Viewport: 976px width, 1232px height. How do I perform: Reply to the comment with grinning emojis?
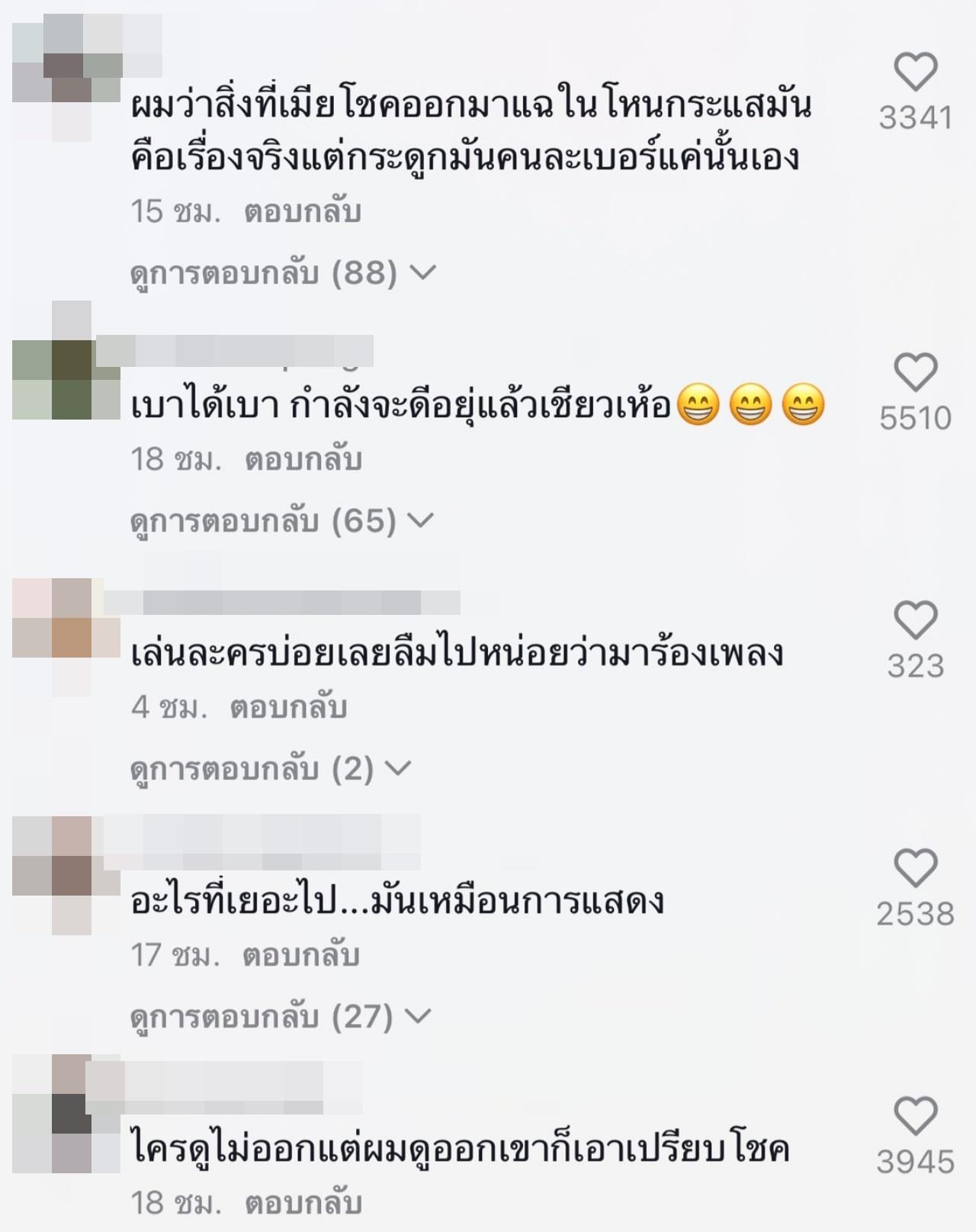[x=303, y=459]
